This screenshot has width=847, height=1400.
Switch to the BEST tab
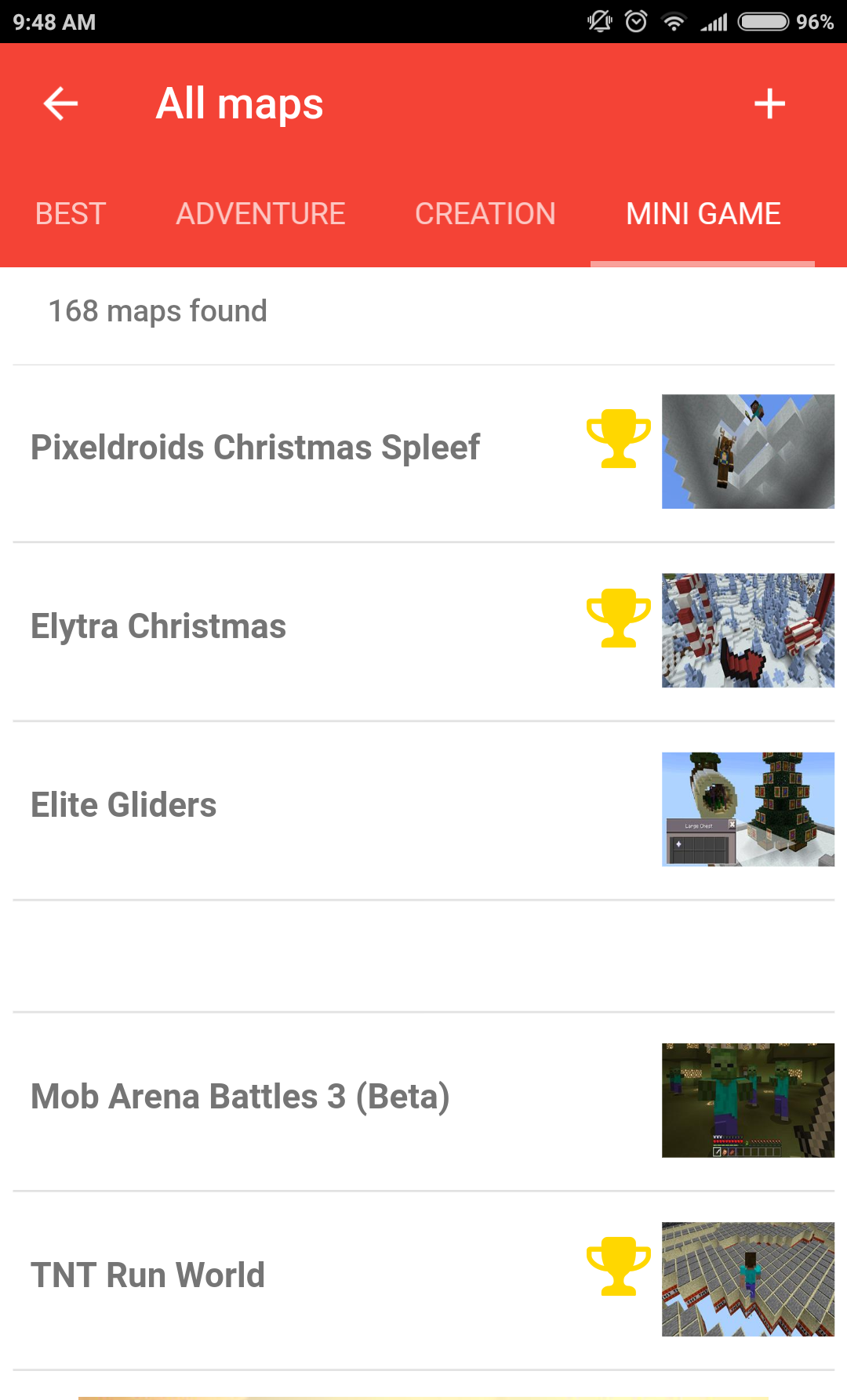pos(71,214)
